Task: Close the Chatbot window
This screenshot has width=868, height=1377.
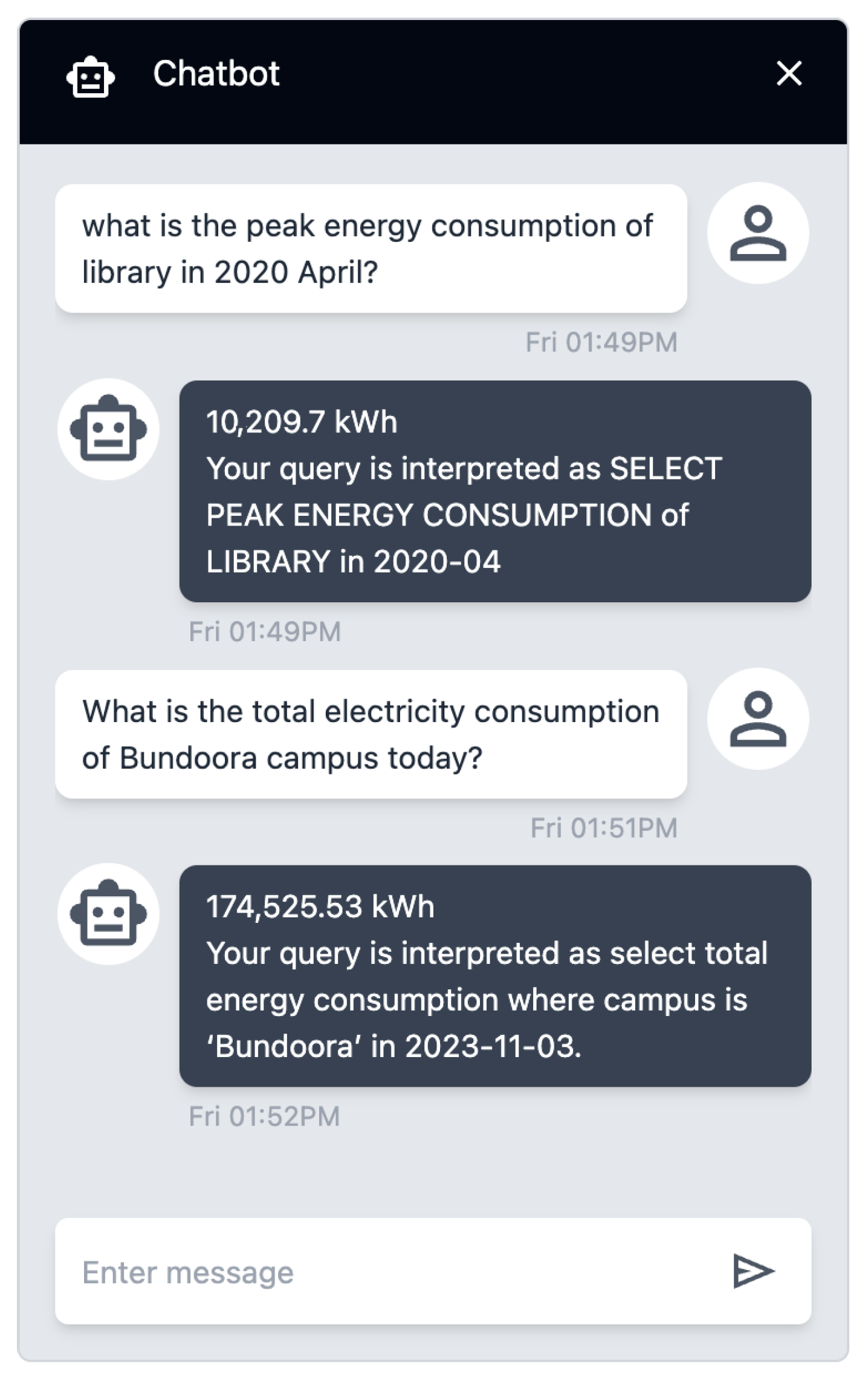Action: 788,74
